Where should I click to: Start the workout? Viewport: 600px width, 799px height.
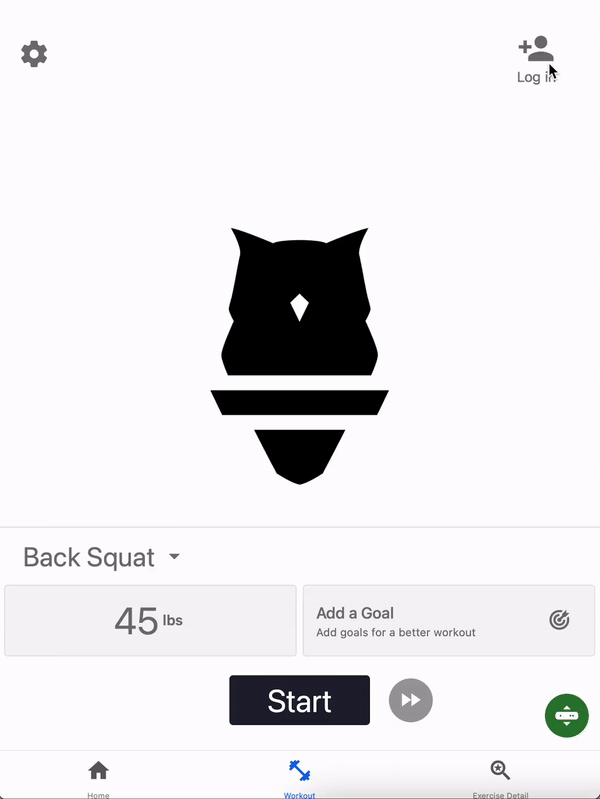(x=299, y=700)
